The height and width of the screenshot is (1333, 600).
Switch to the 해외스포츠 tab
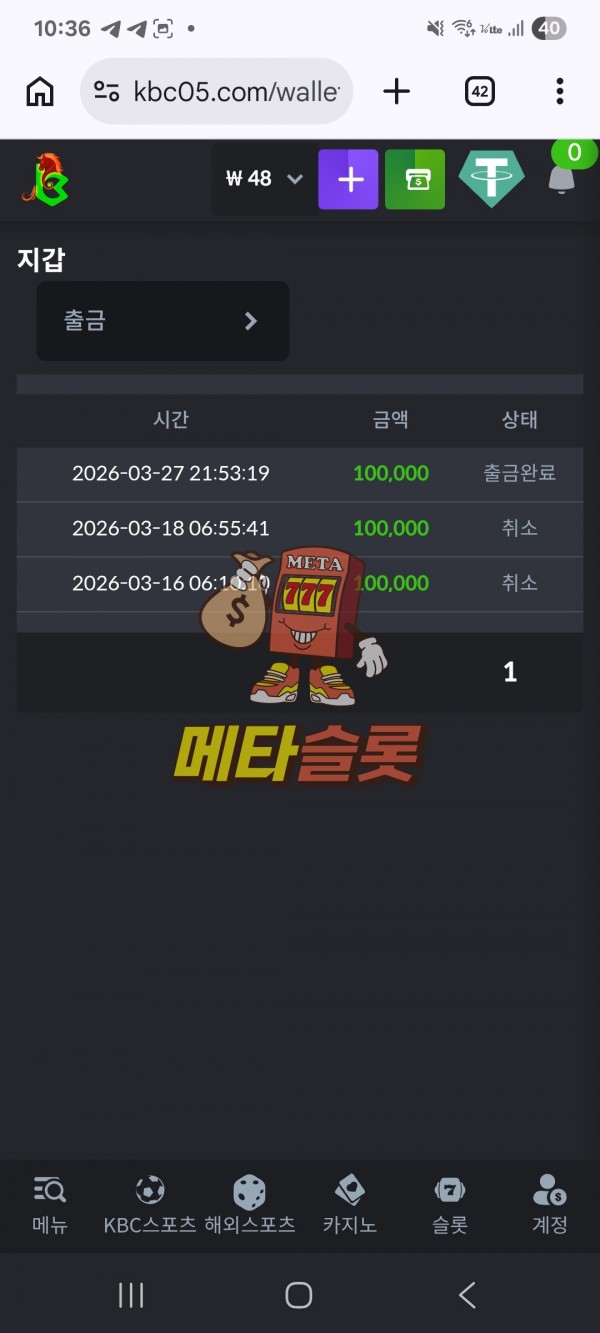click(250, 1204)
